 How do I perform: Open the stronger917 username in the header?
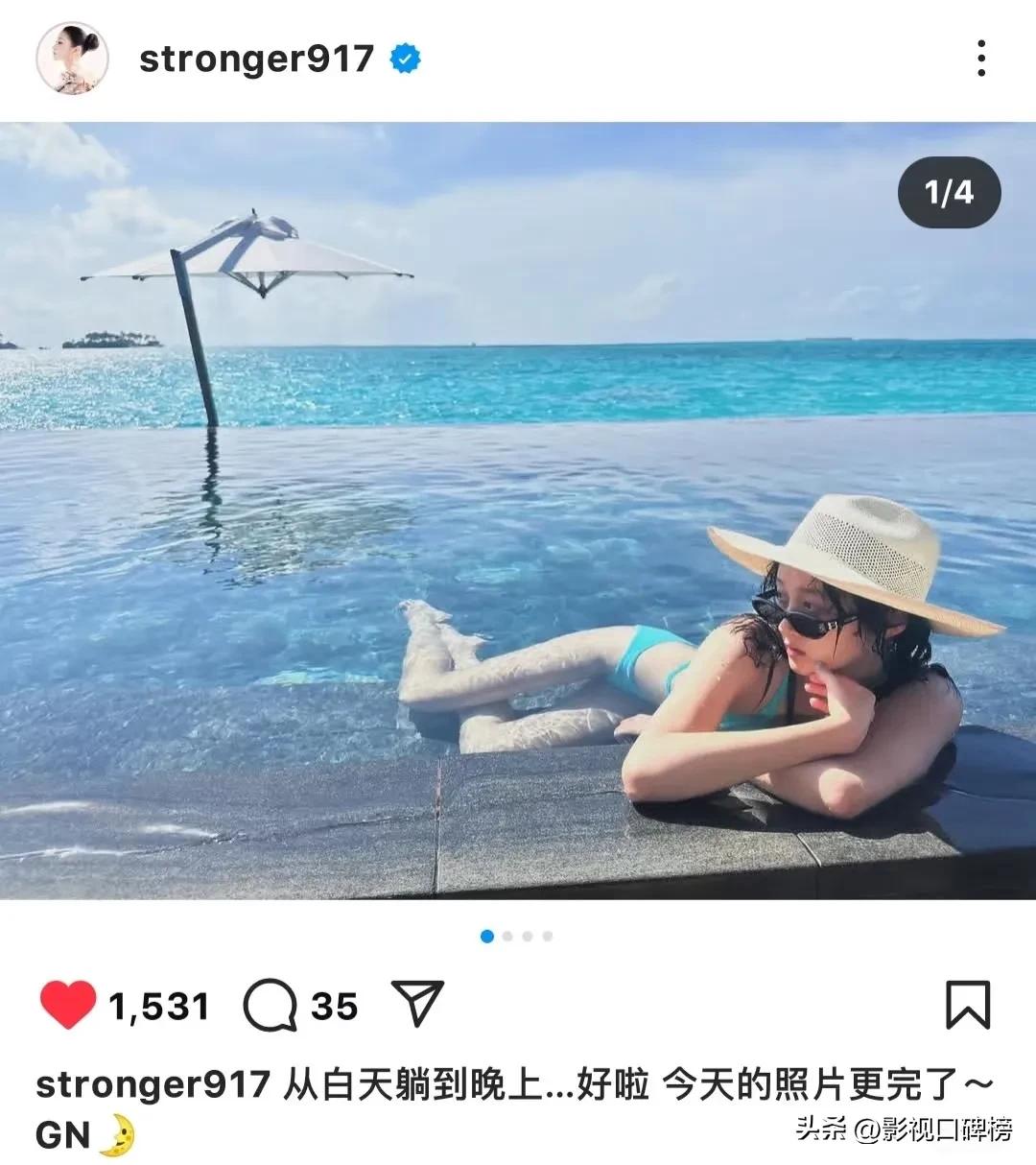tap(255, 59)
